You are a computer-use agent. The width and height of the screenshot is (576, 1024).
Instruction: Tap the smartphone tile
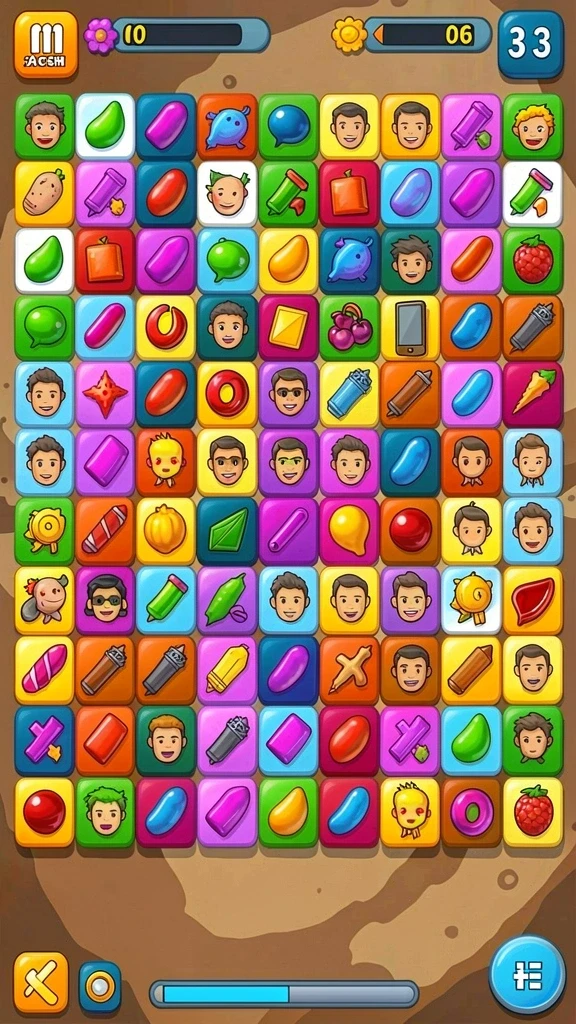coord(410,328)
